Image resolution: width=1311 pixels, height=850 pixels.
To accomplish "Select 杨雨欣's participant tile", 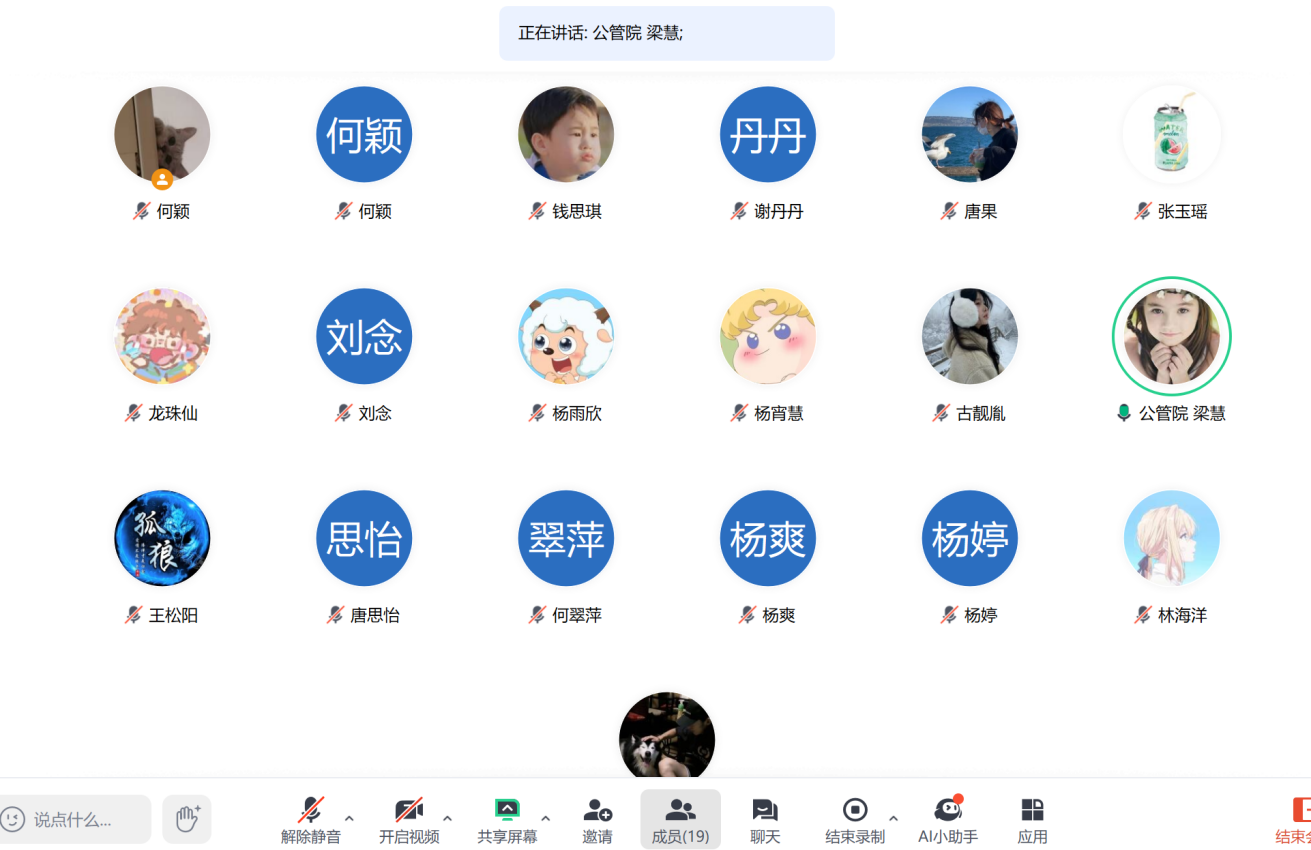I will [566, 337].
